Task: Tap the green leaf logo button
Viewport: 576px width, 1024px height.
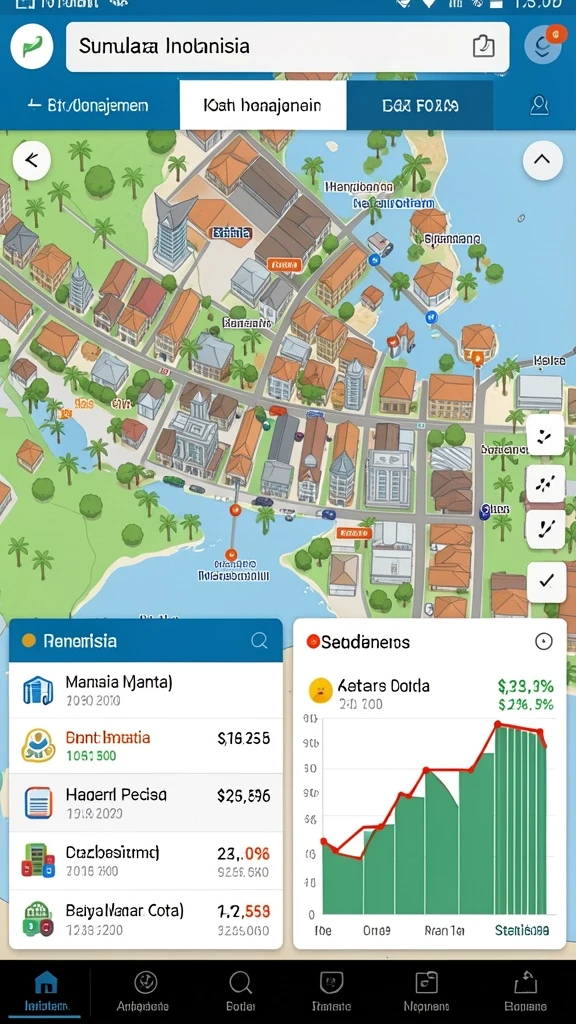Action: pos(31,47)
